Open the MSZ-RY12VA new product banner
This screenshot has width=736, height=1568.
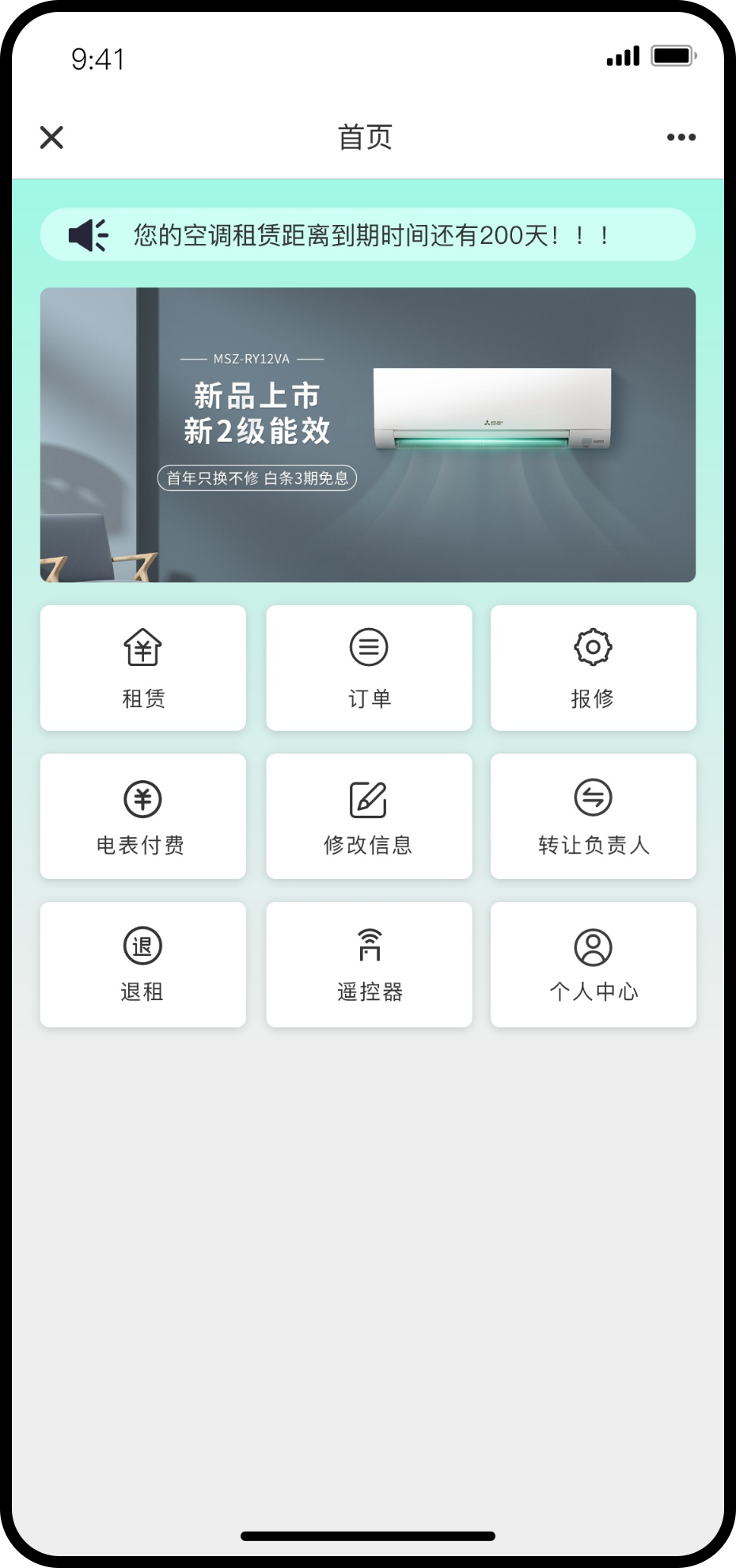click(x=368, y=435)
